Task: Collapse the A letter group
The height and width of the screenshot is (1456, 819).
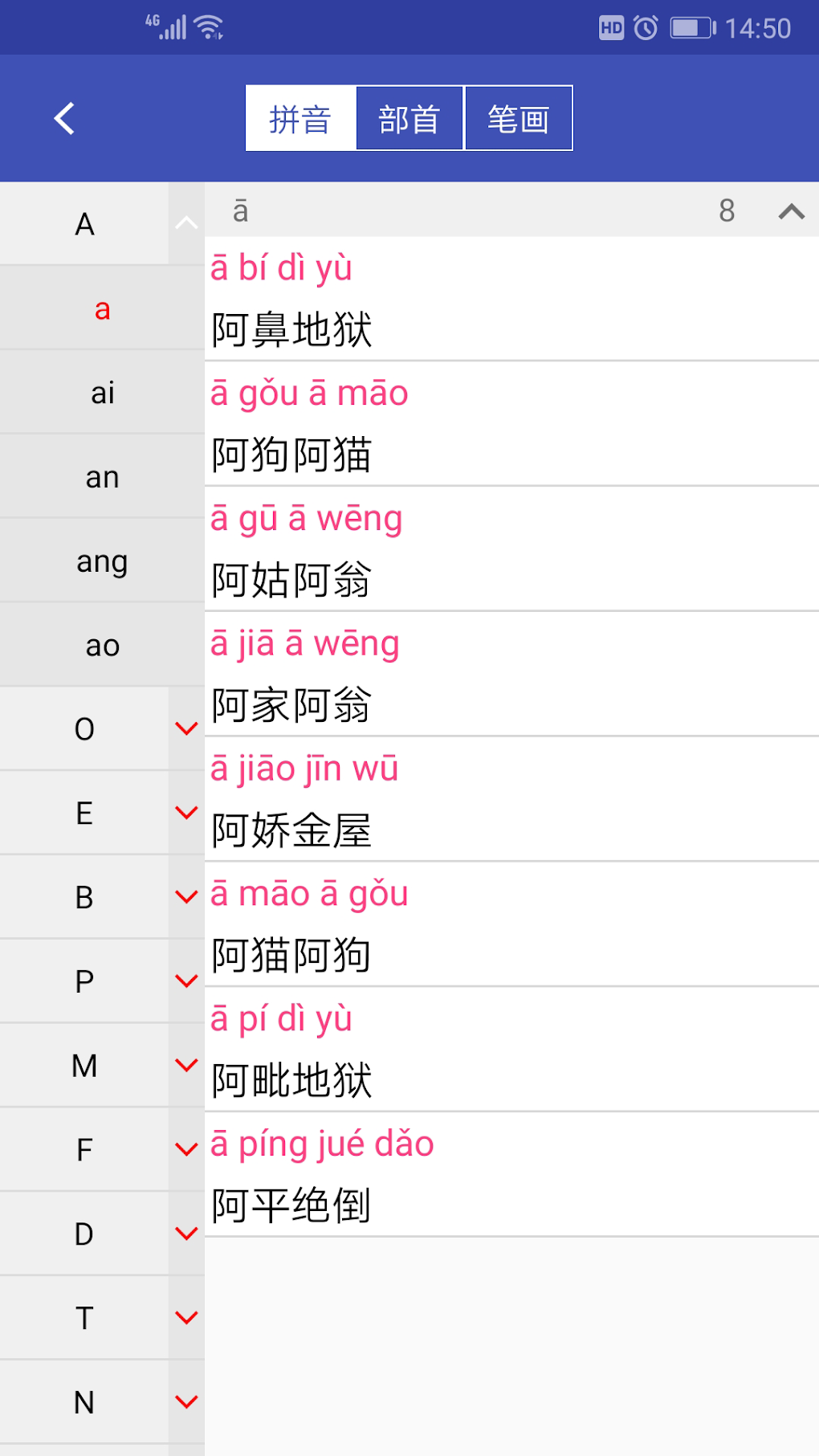Action: [185, 223]
